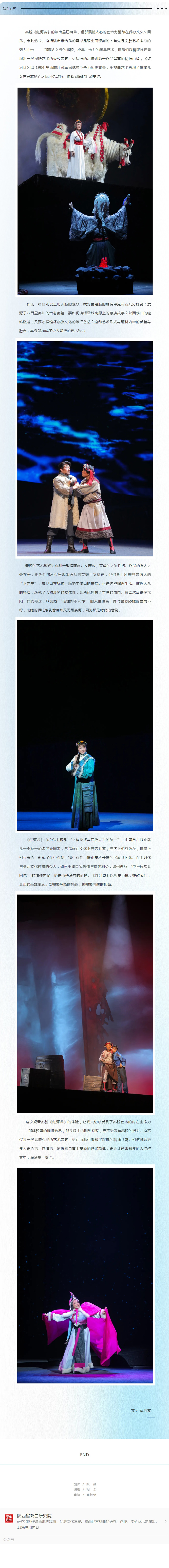The height and width of the screenshot is (1568, 169).
Task: Open the photo of the embracing couple
Action: pyautogui.click(x=85, y=449)
